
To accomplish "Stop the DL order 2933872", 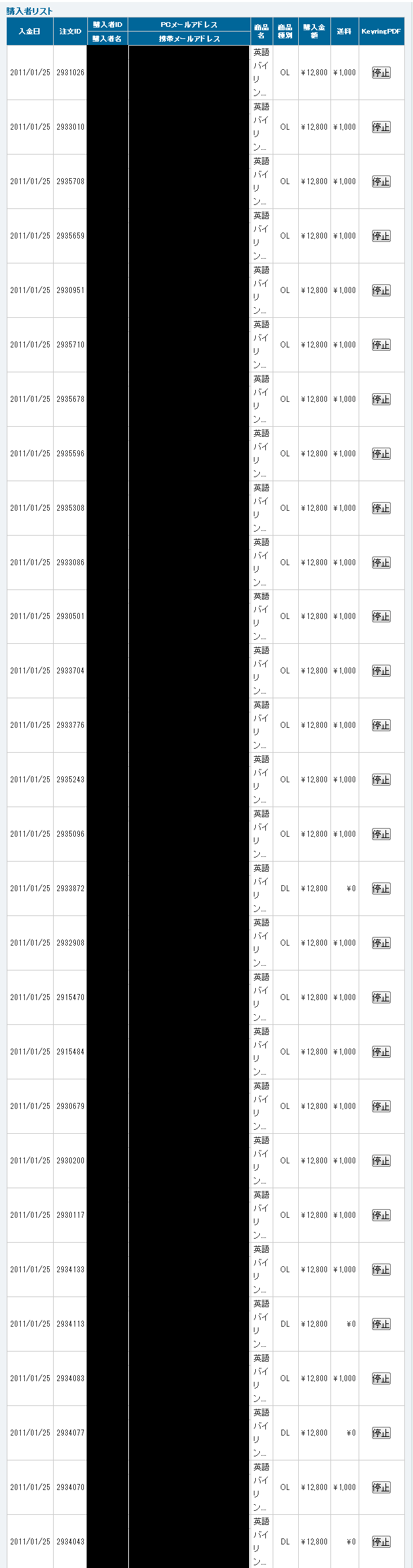I will [381, 889].
